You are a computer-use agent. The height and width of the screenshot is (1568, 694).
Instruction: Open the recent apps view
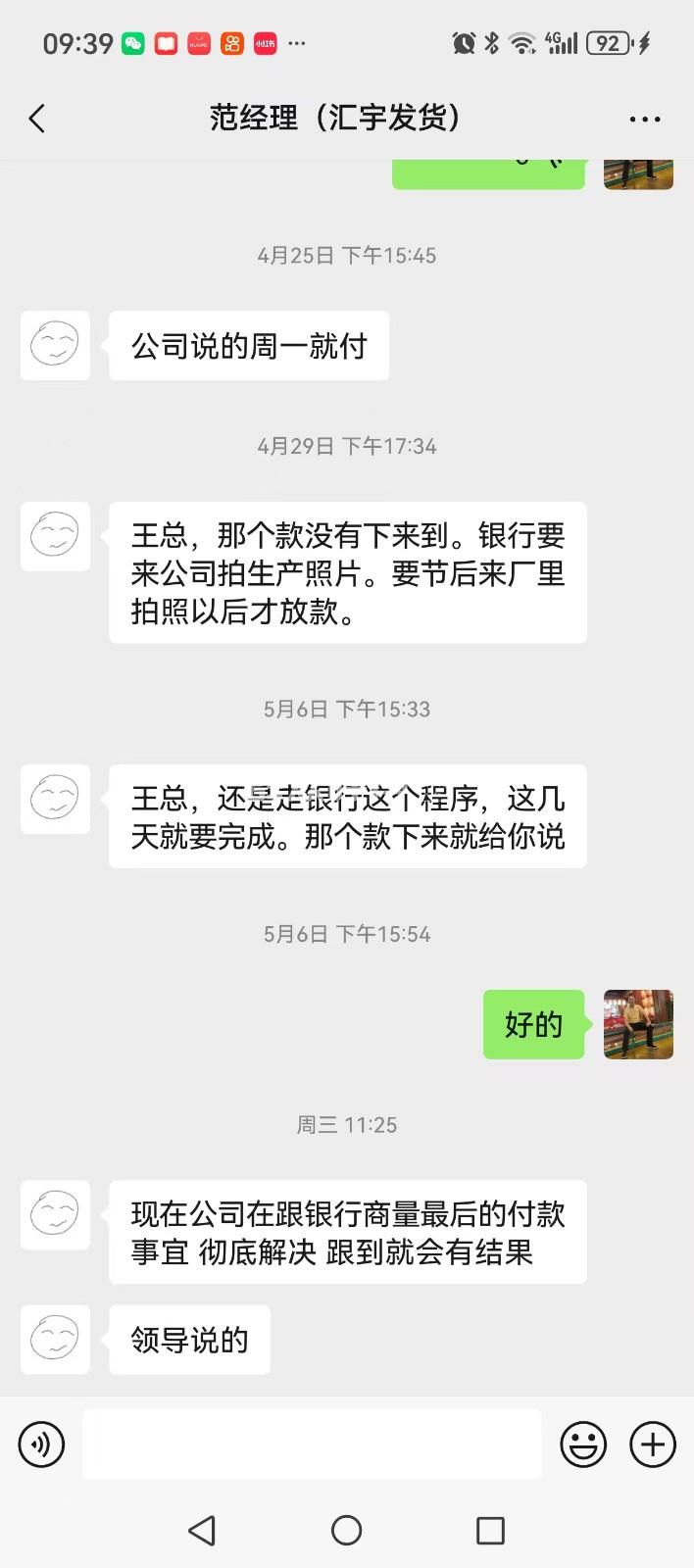pyautogui.click(x=490, y=1530)
